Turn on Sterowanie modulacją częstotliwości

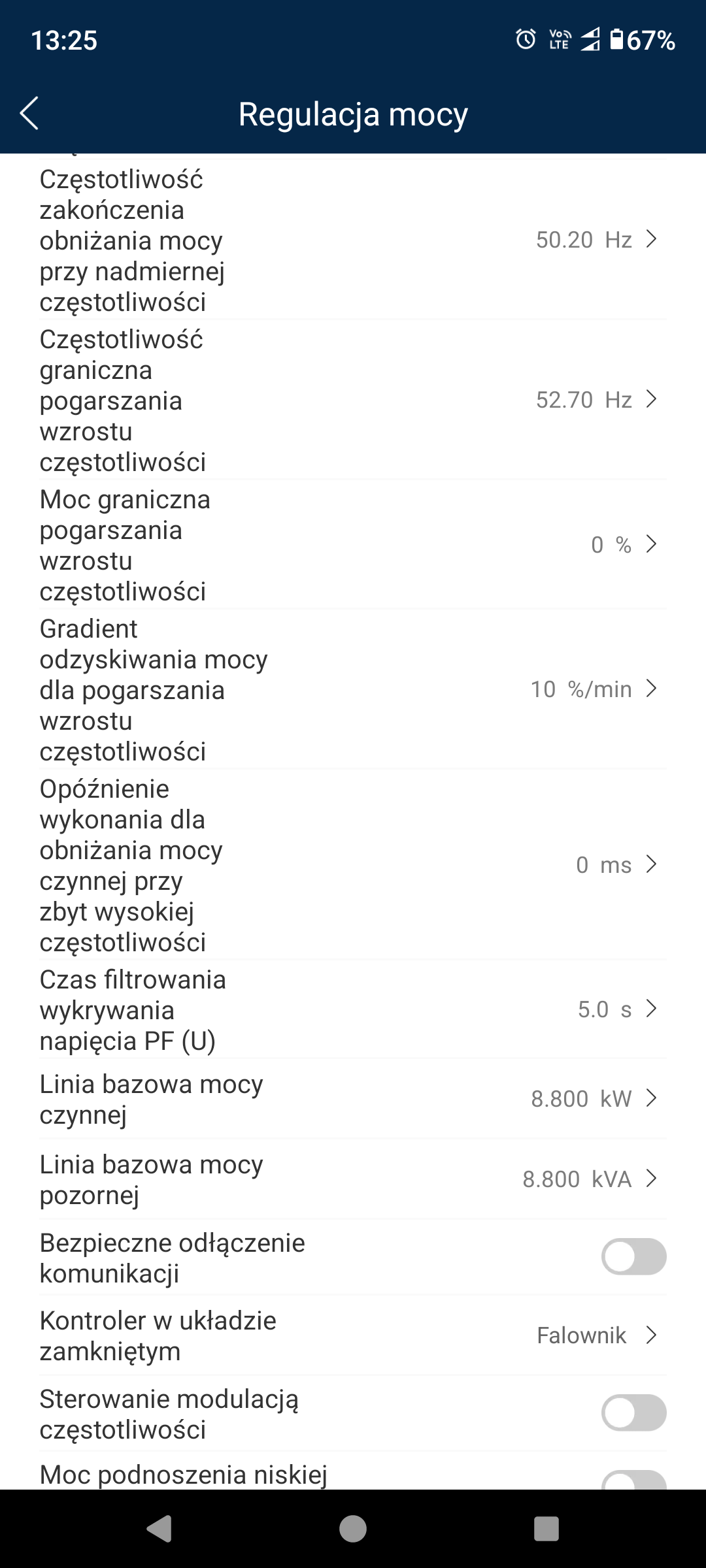[x=633, y=1413]
